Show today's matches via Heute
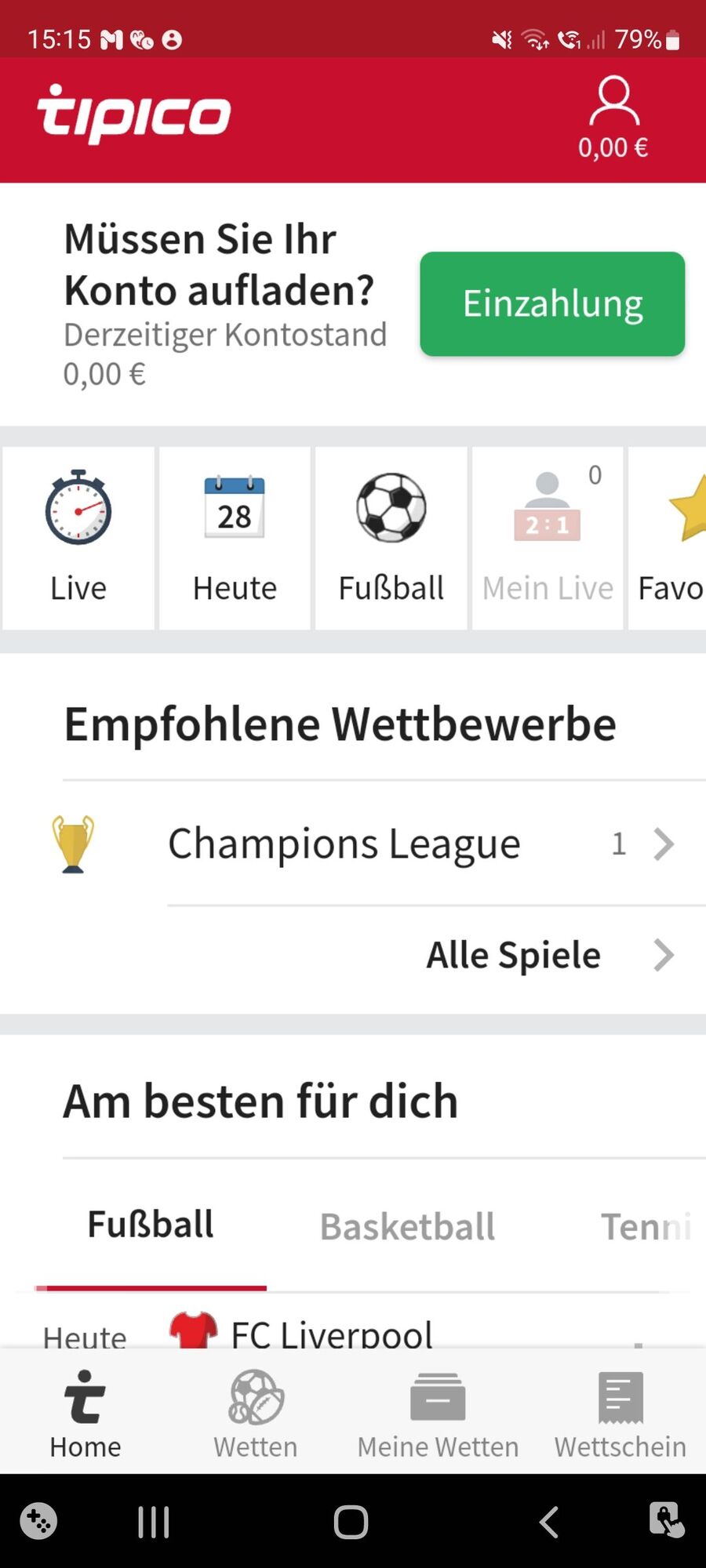 tap(235, 538)
